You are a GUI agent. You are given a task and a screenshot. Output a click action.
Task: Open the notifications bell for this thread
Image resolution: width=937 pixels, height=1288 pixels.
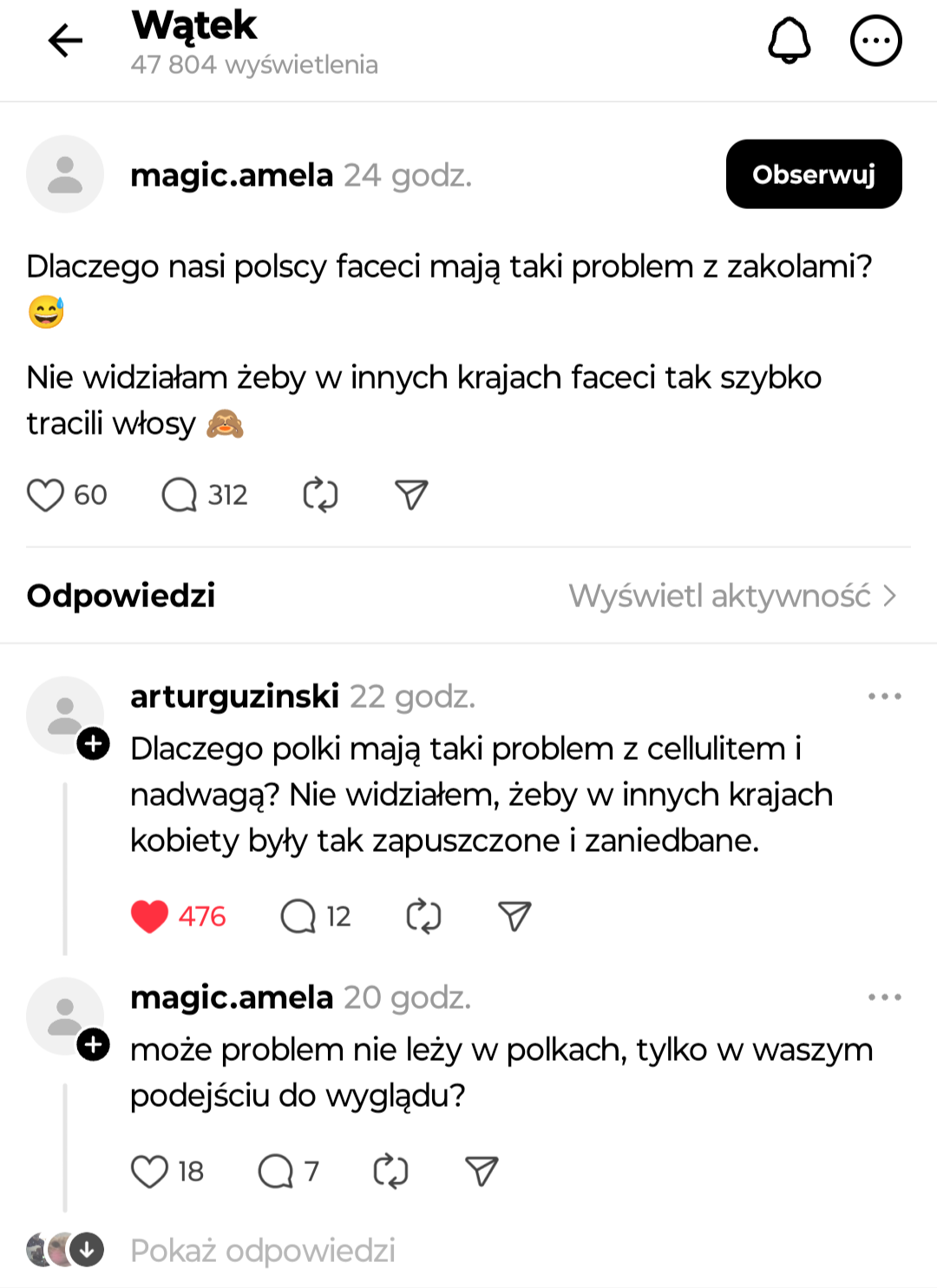coord(789,41)
